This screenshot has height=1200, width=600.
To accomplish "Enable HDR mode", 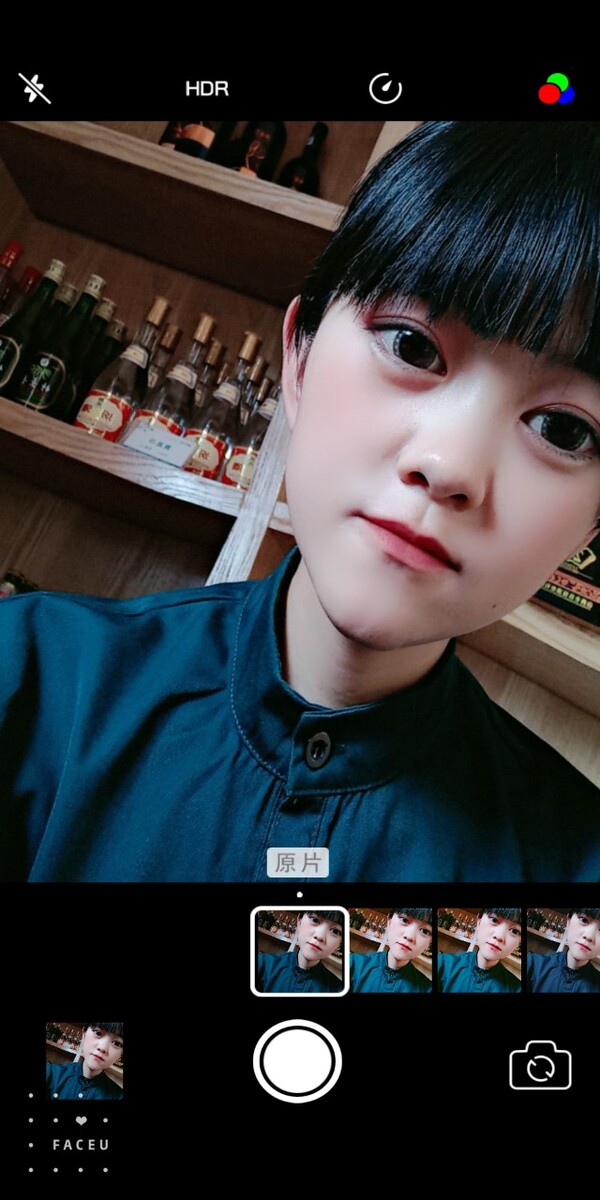I will [207, 88].
